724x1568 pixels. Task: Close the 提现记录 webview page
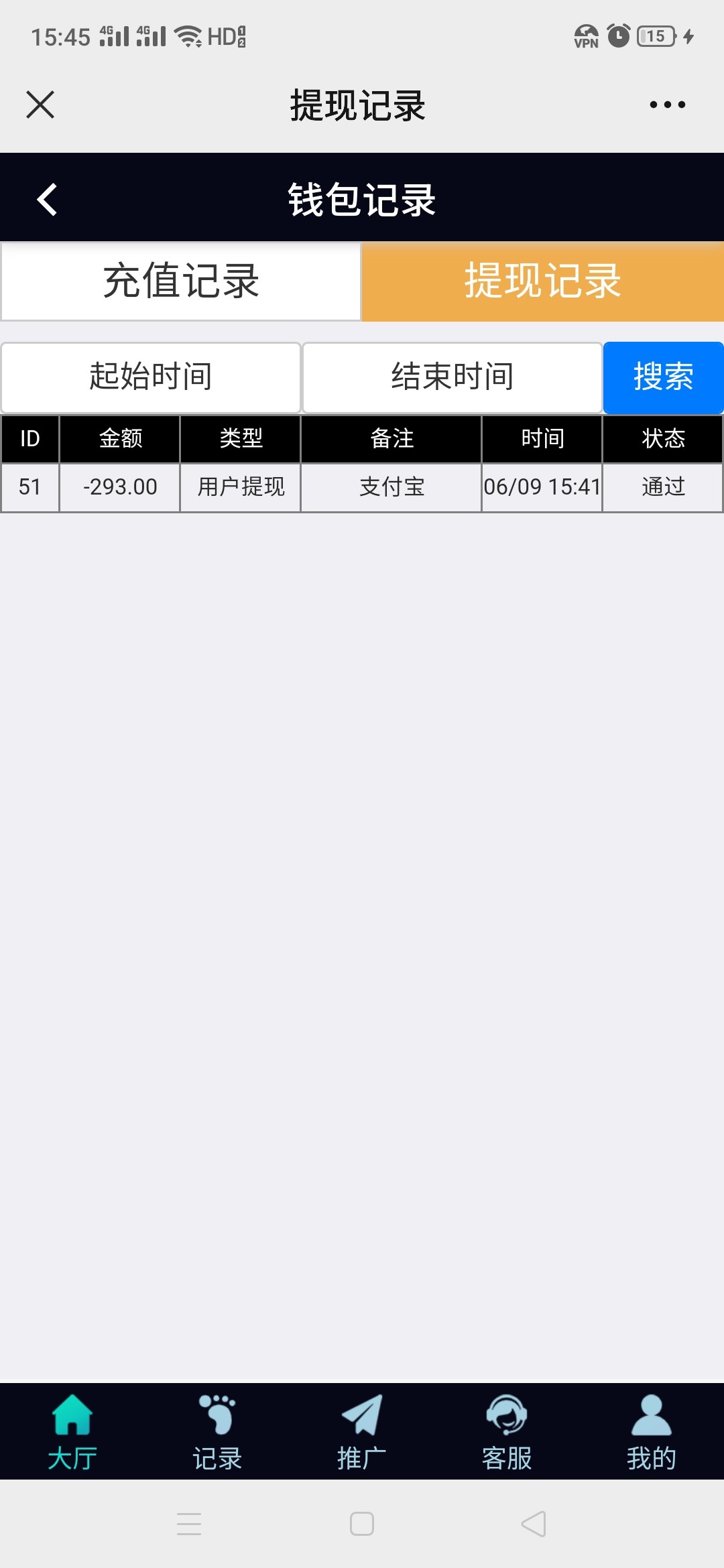pos(40,105)
